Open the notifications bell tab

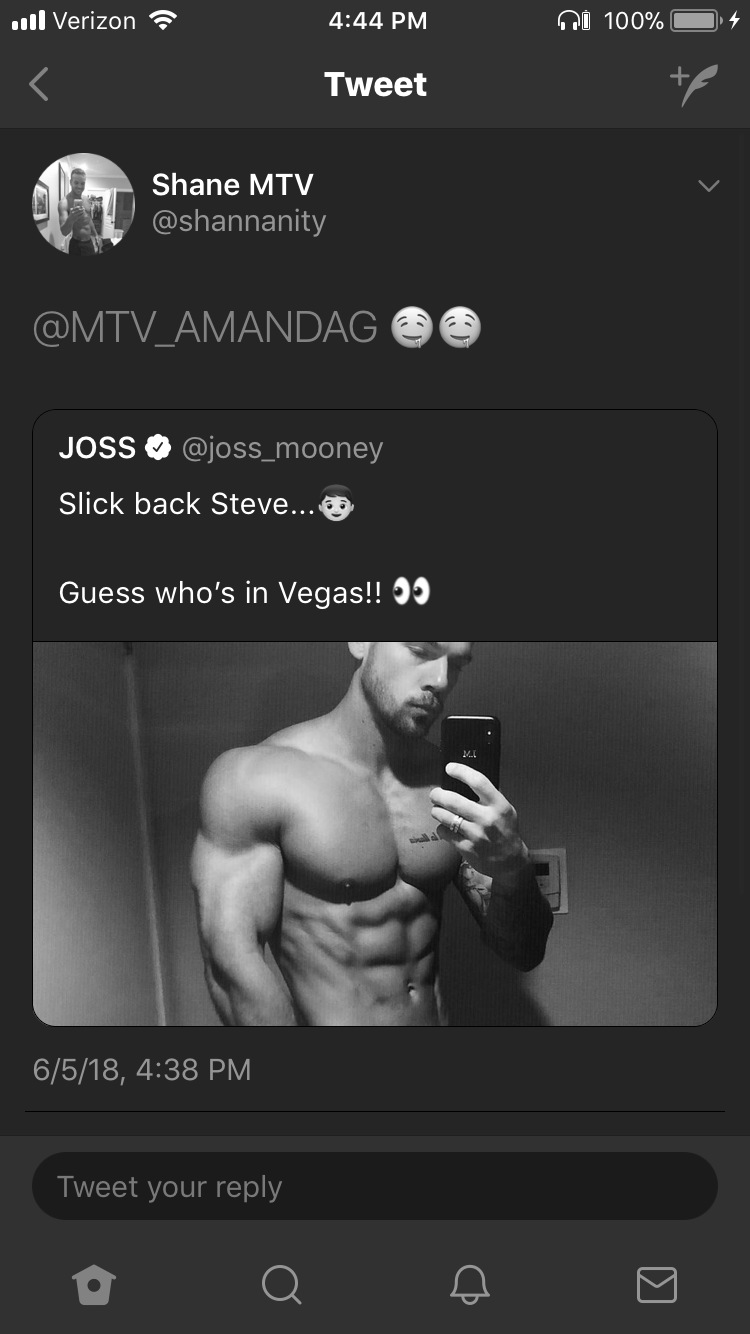[x=469, y=1284]
